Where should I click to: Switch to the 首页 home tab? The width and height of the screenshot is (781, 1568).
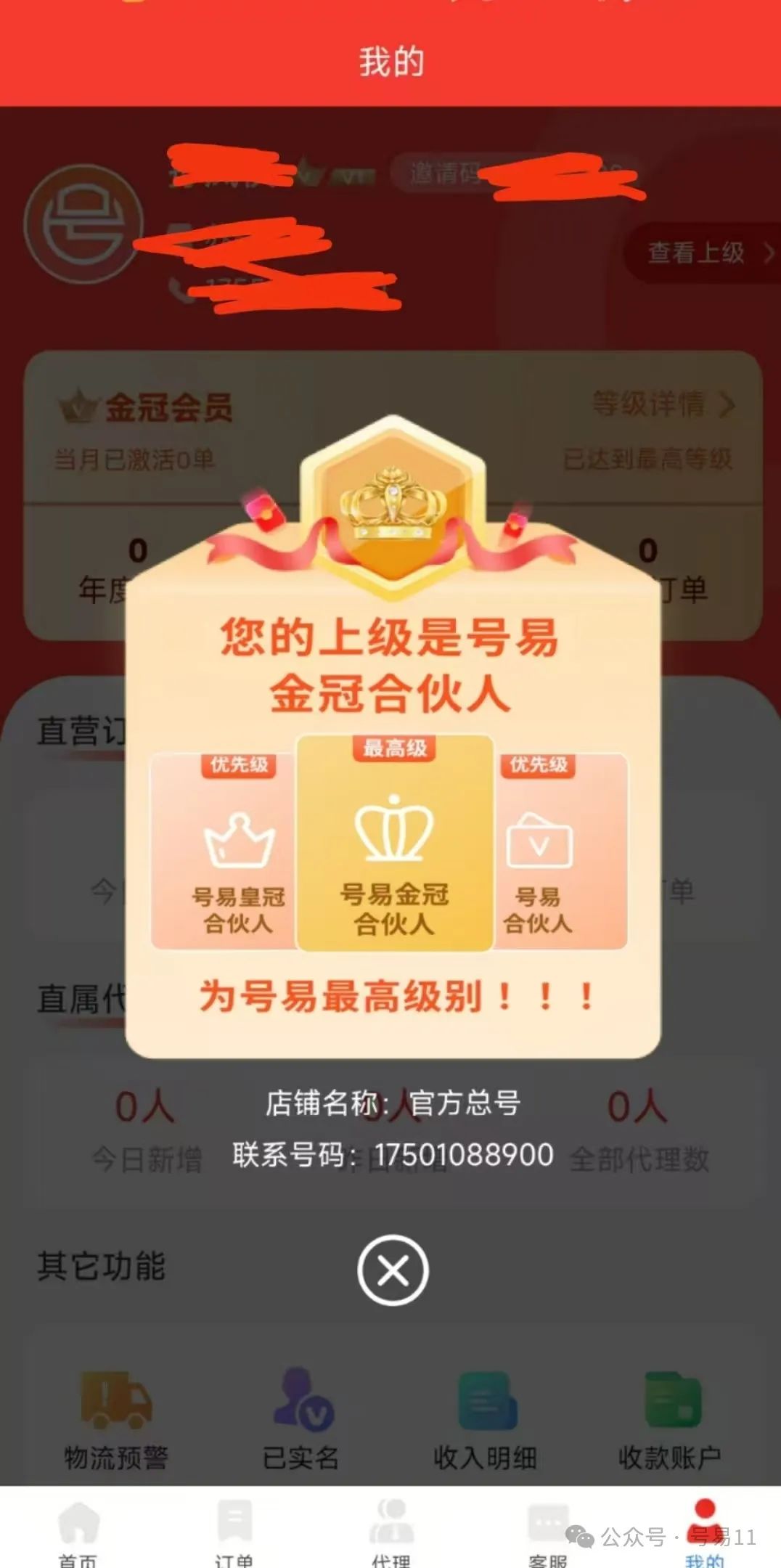[x=78, y=1532]
